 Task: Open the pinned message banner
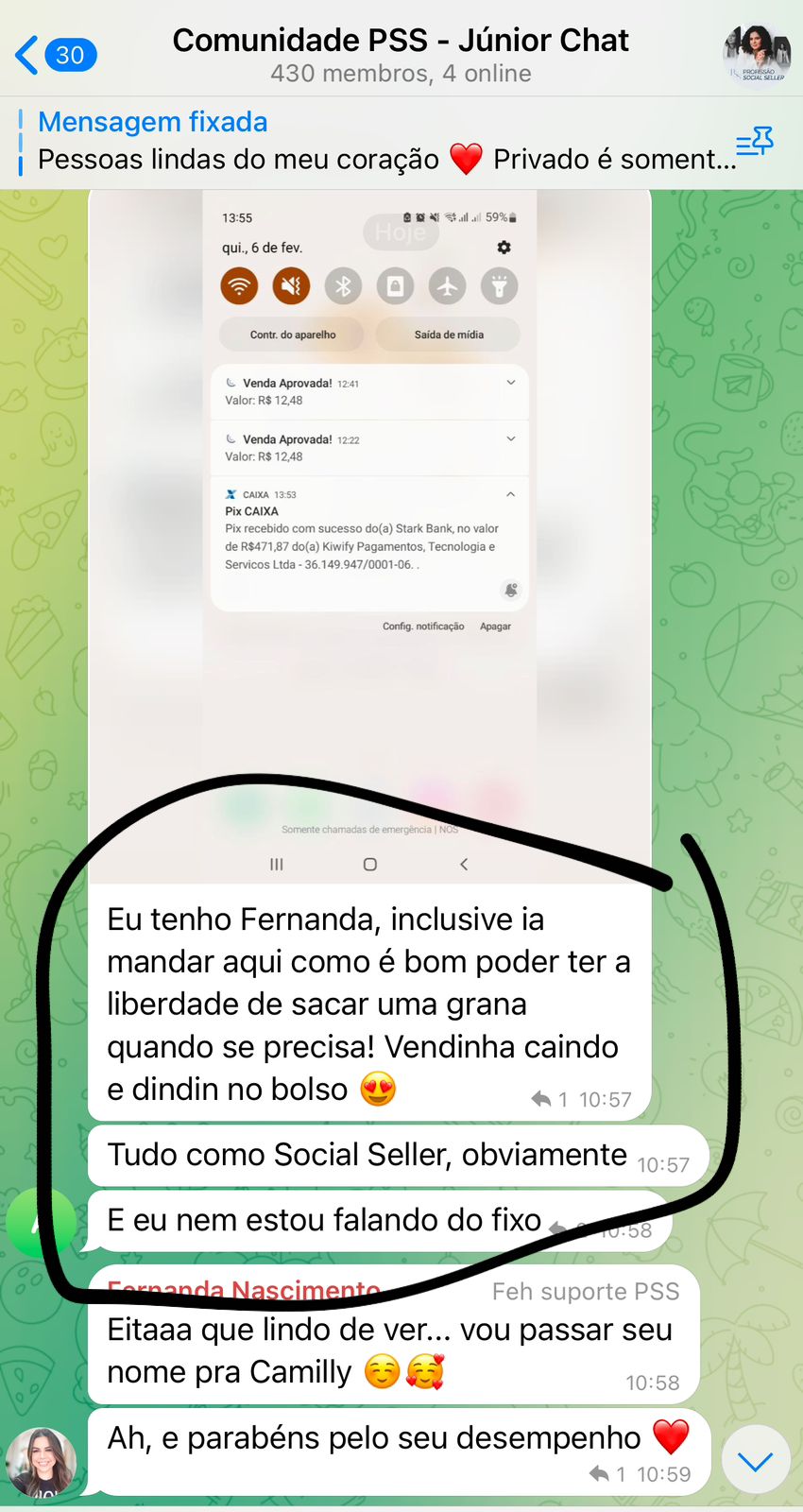(378, 142)
